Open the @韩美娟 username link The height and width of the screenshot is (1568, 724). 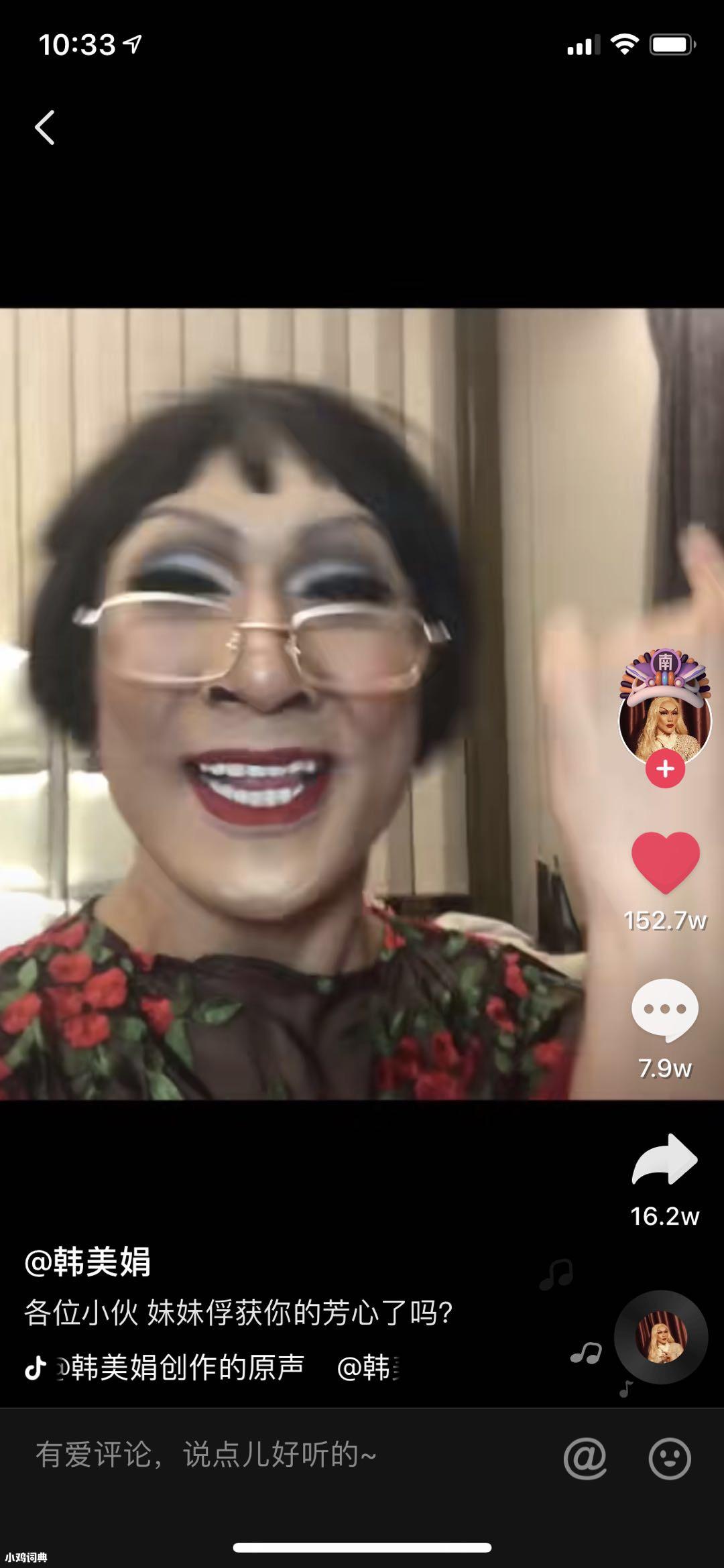point(88,1262)
